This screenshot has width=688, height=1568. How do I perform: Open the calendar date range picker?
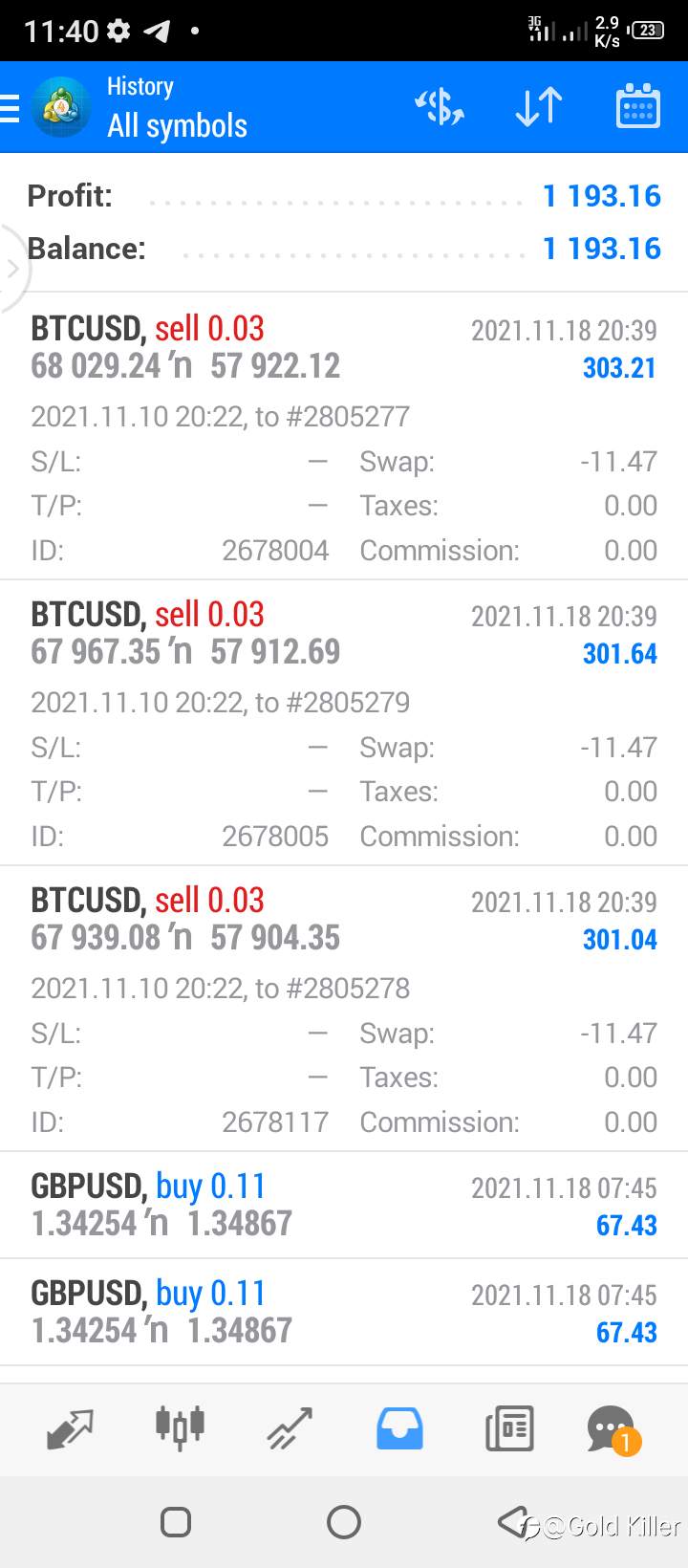pos(637,106)
